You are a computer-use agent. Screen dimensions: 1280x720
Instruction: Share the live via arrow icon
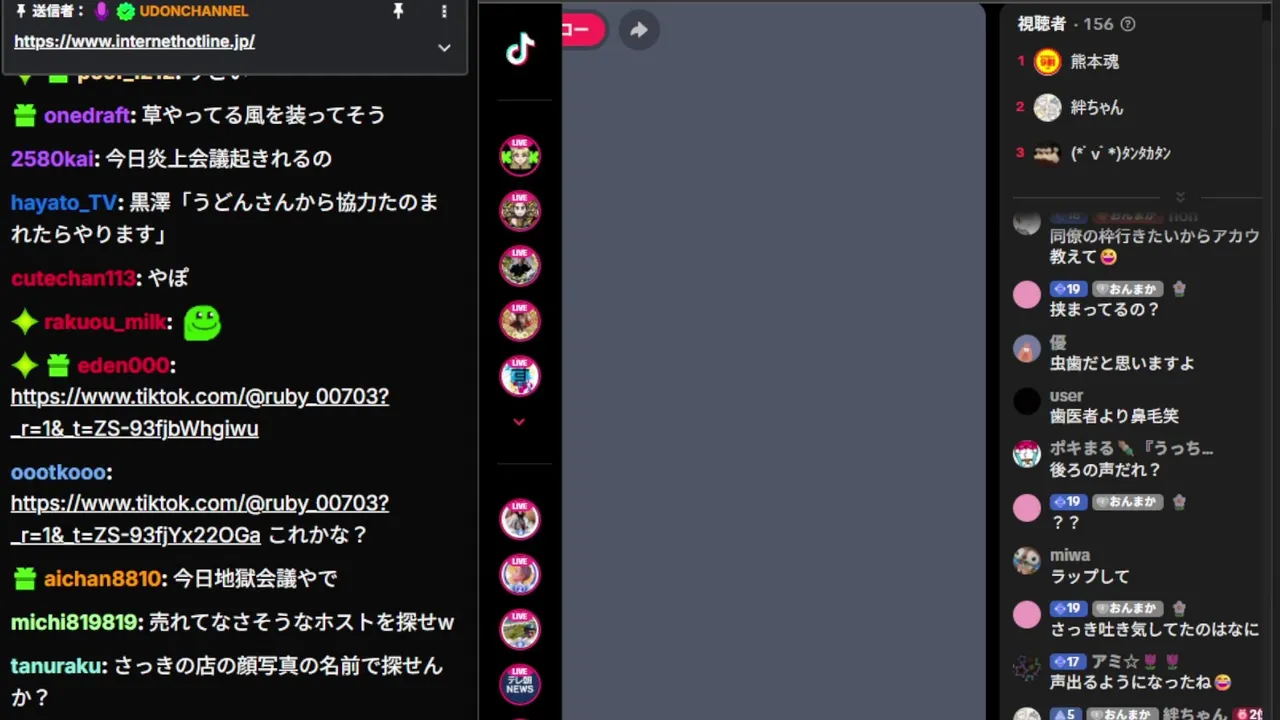click(639, 30)
